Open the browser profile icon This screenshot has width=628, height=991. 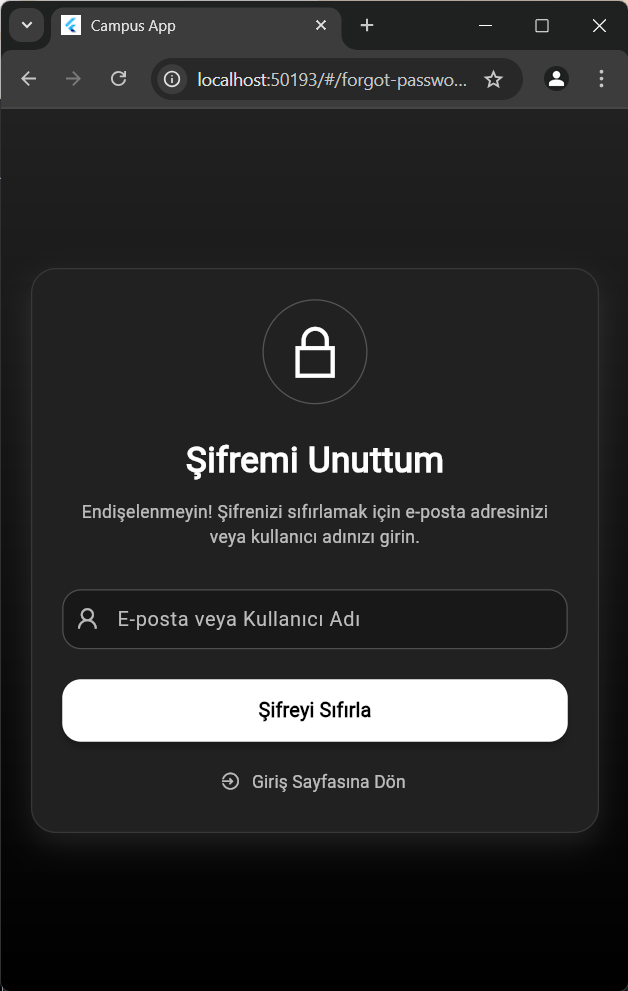click(x=556, y=79)
